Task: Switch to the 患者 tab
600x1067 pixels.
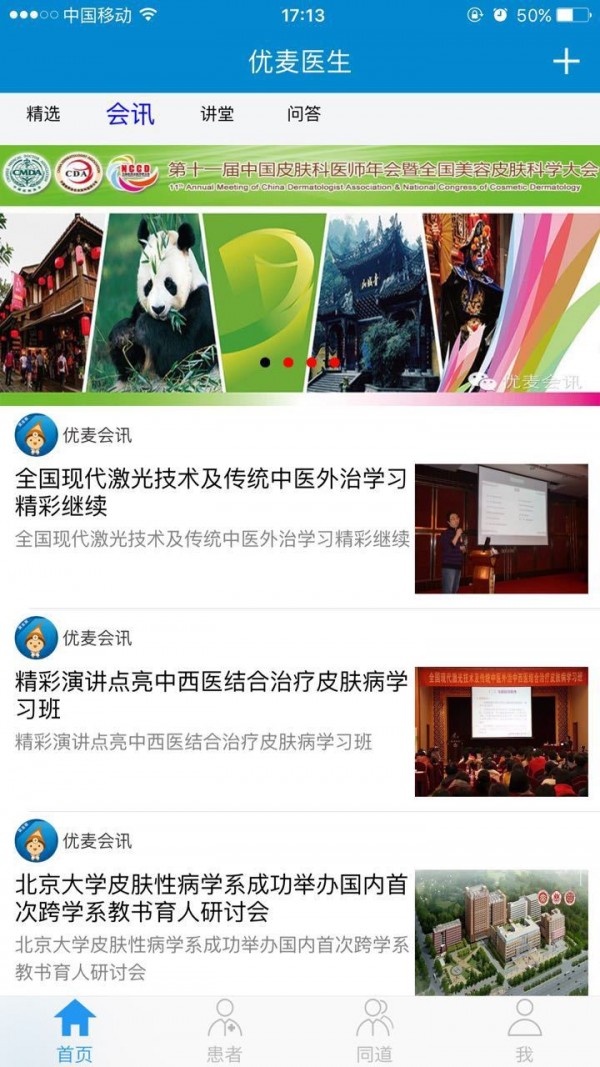Action: (224, 1030)
